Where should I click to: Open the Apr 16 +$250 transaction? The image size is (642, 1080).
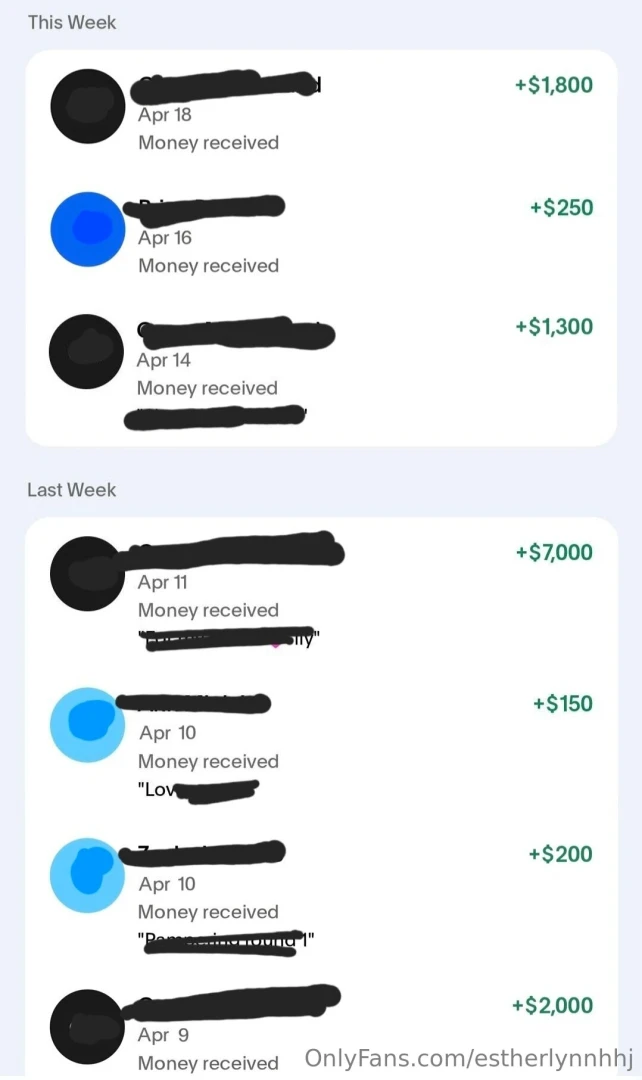tap(321, 230)
